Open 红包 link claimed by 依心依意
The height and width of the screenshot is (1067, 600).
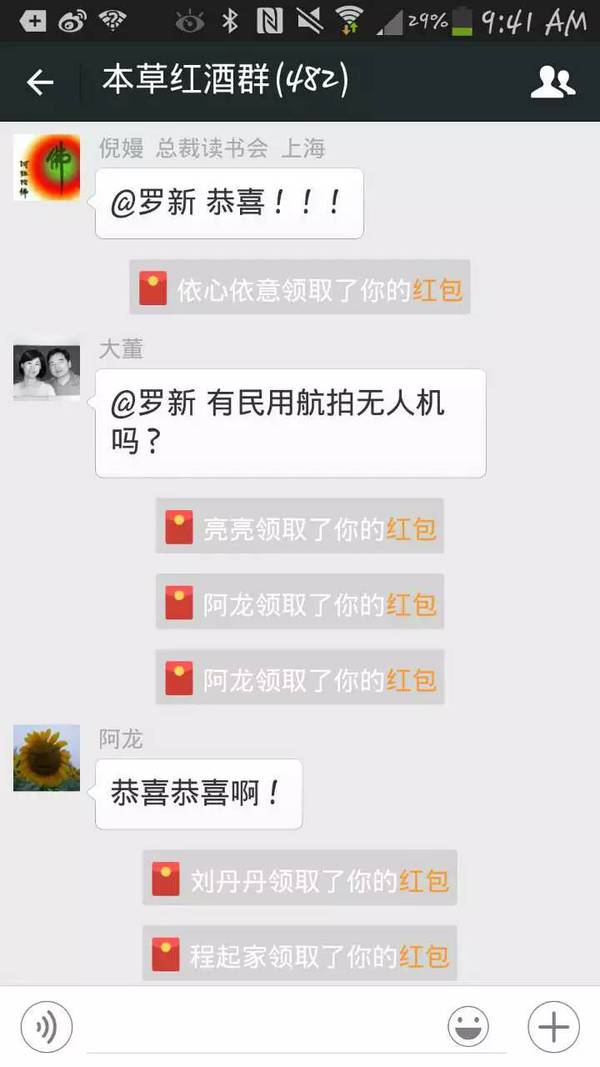coord(437,291)
